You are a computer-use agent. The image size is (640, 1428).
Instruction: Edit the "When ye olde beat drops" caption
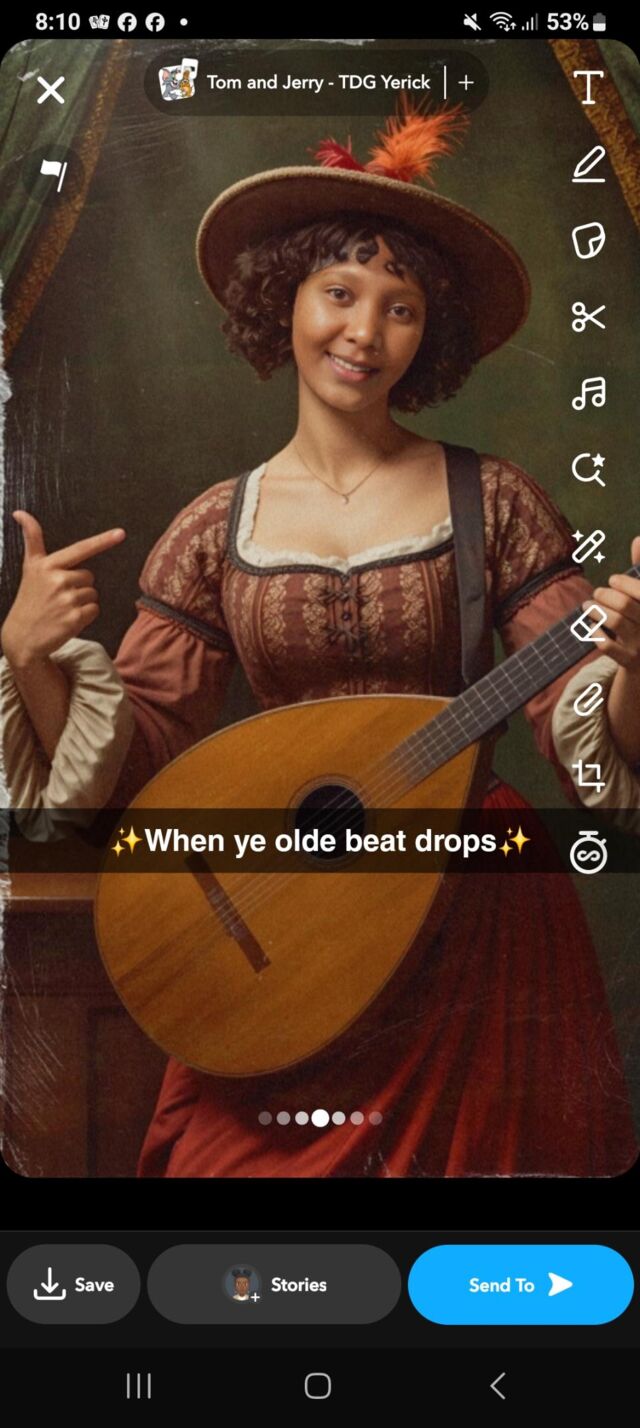click(320, 841)
